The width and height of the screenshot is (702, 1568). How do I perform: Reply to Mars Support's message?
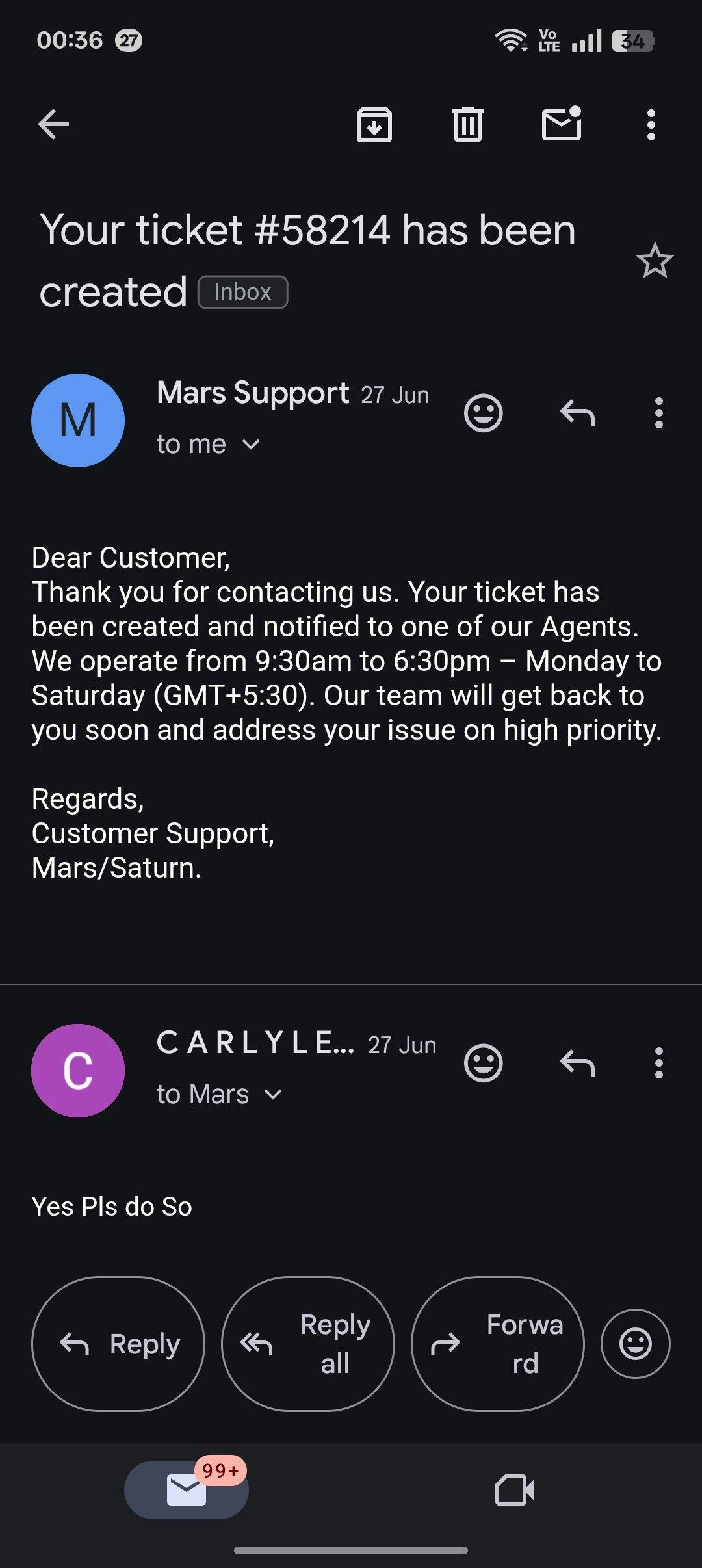(x=577, y=413)
